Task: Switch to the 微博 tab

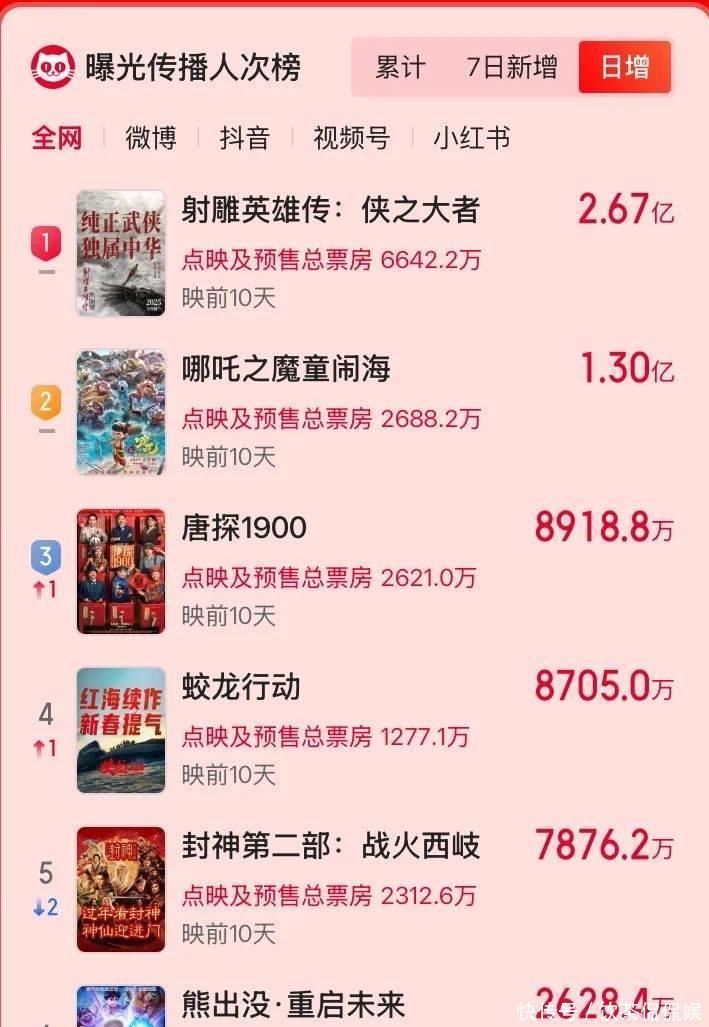Action: 151,138
